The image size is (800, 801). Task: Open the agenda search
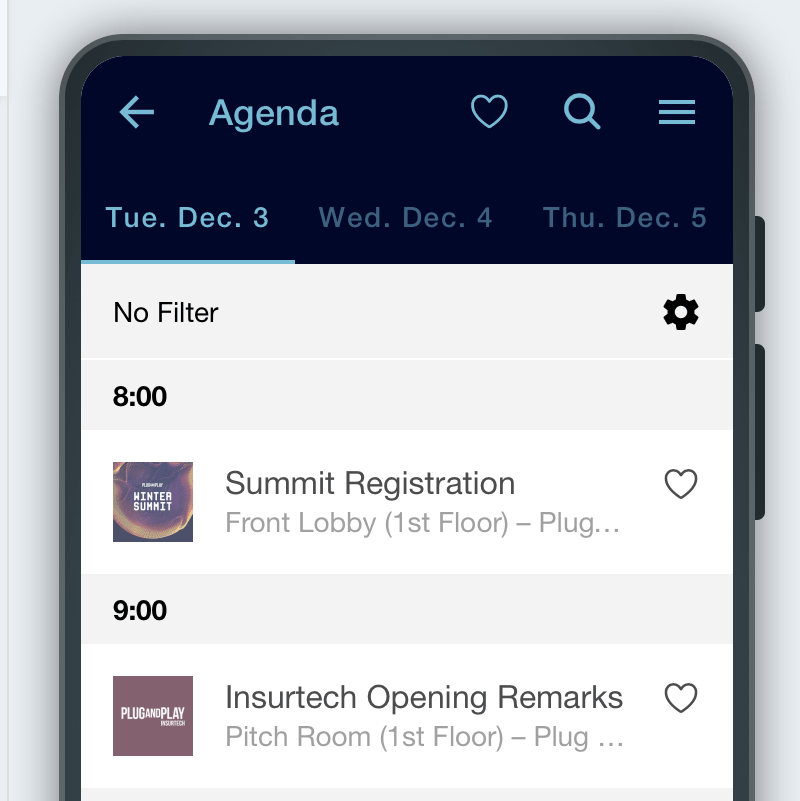point(582,112)
